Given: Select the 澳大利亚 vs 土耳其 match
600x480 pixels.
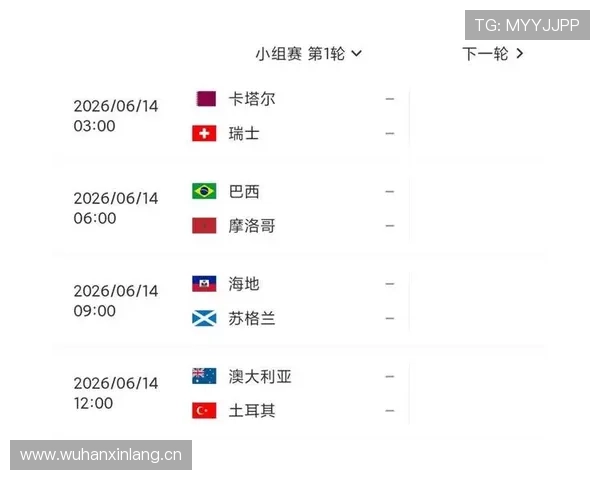Looking at the screenshot, I should (x=298, y=394).
